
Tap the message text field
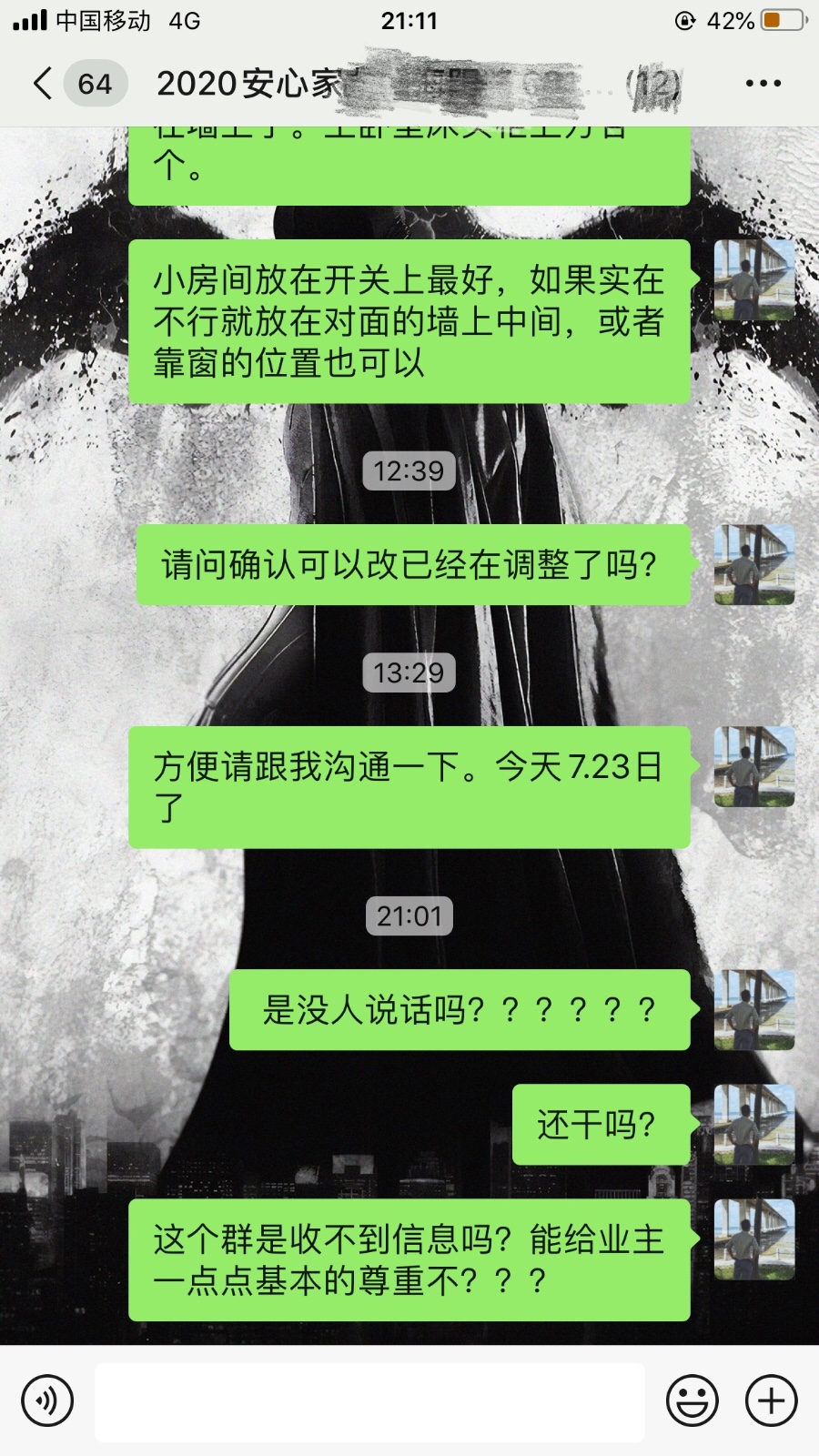[x=369, y=1401]
